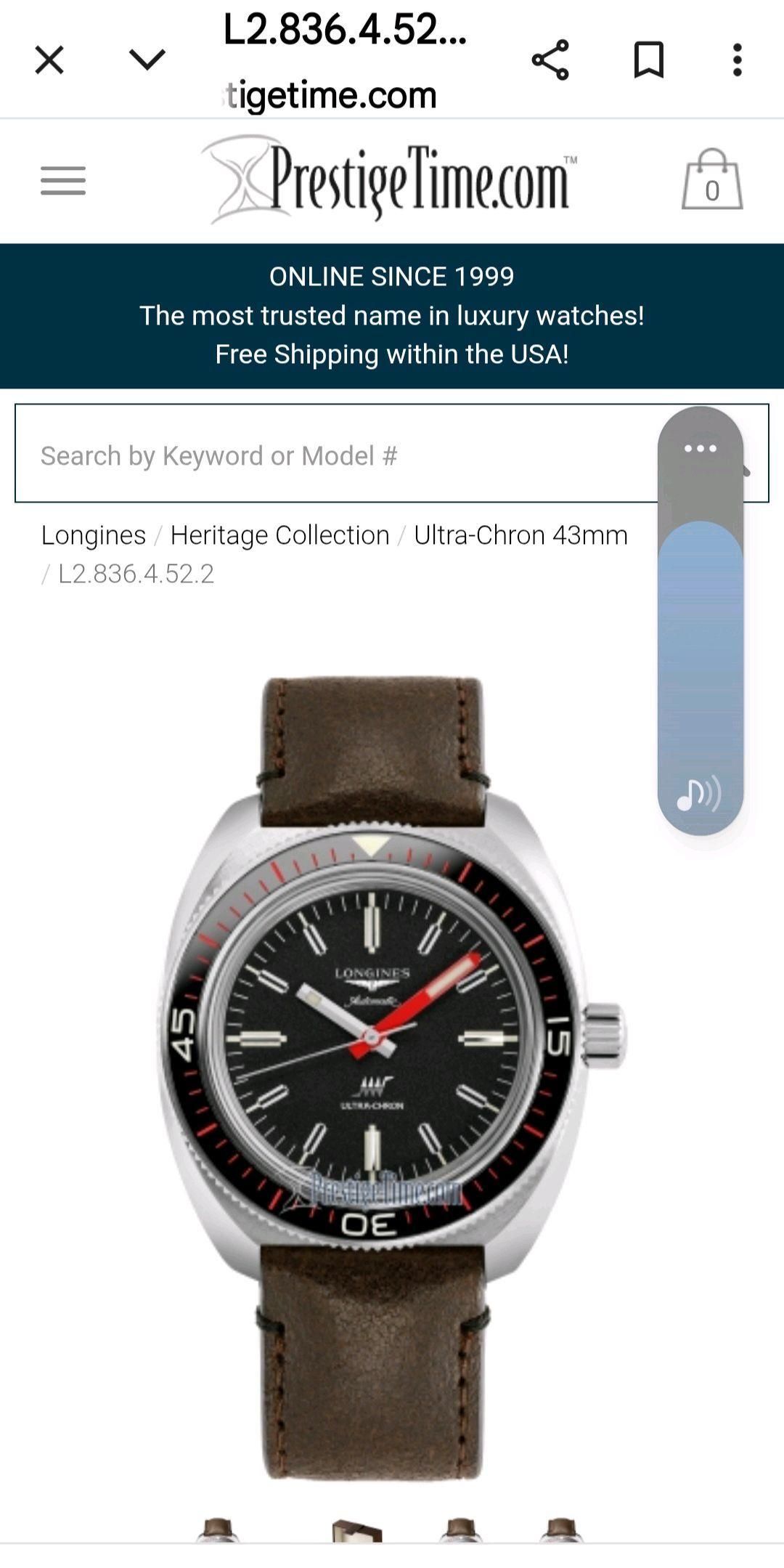Open Ultra-Chron 43mm breadcrumb link
This screenshot has height=1568, width=784.
click(x=520, y=535)
